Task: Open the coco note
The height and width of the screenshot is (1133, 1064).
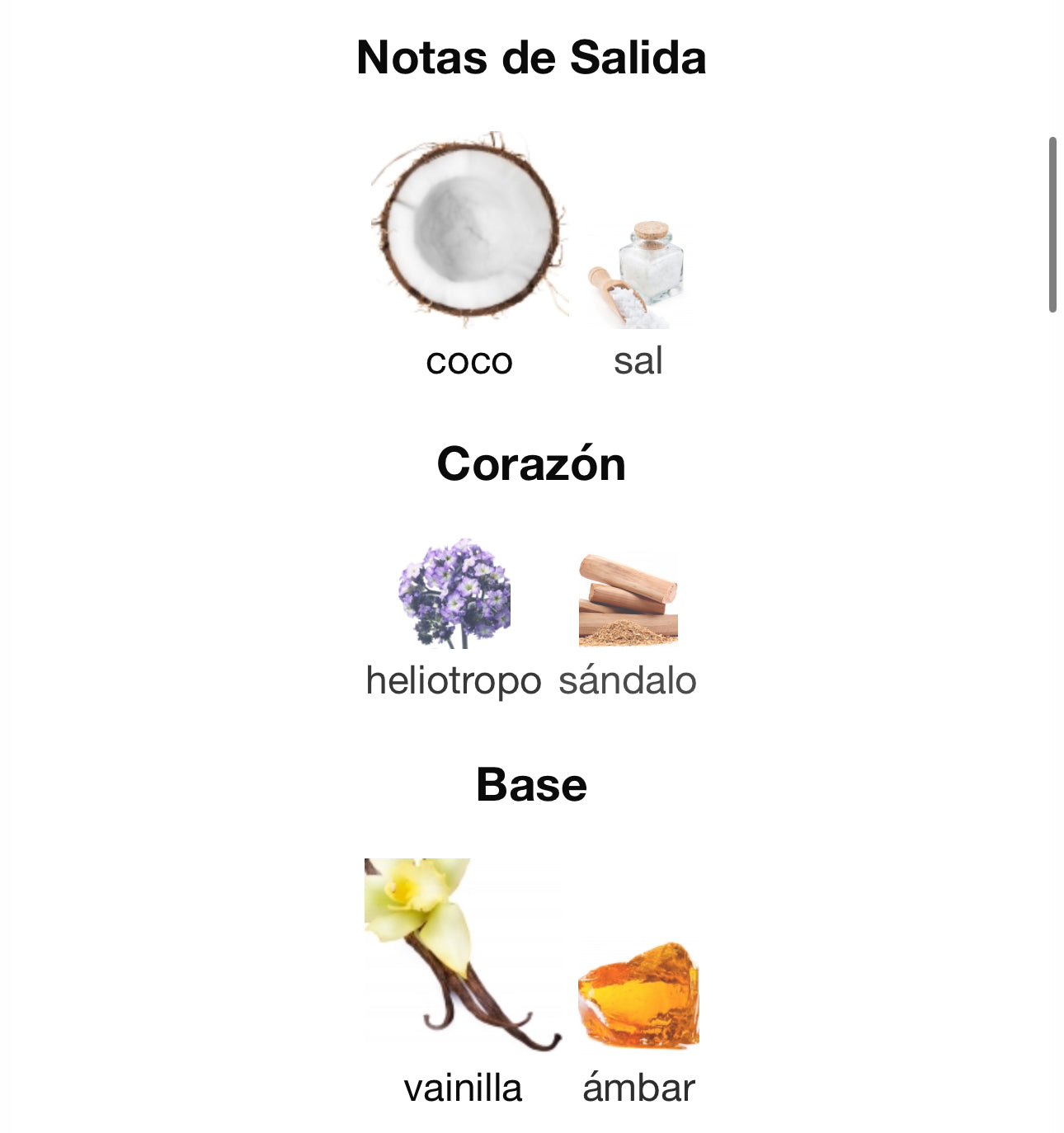Action: tap(468, 231)
